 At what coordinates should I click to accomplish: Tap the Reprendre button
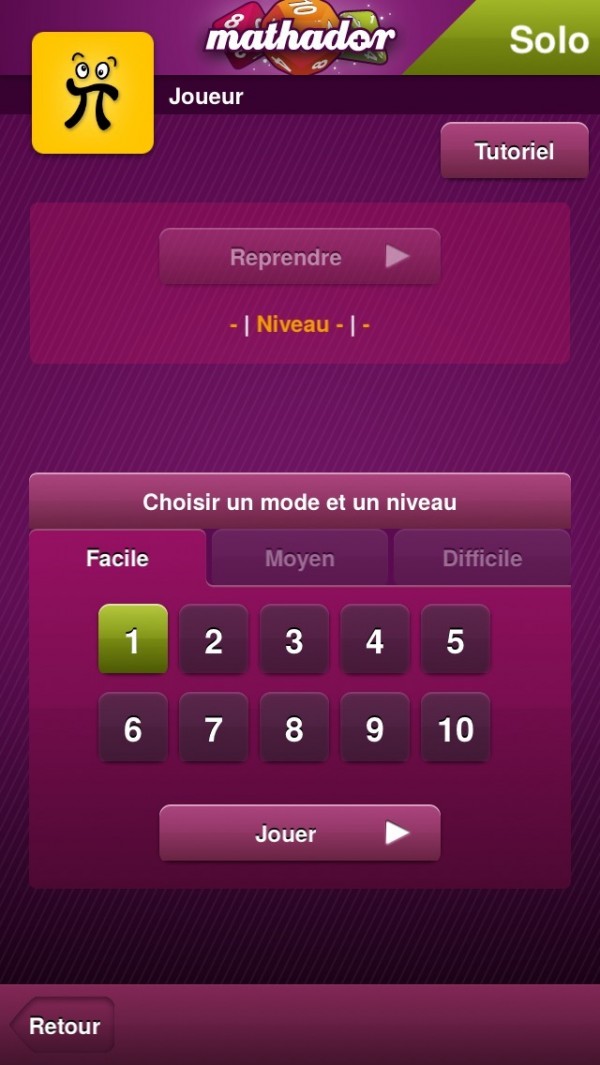coord(300,257)
